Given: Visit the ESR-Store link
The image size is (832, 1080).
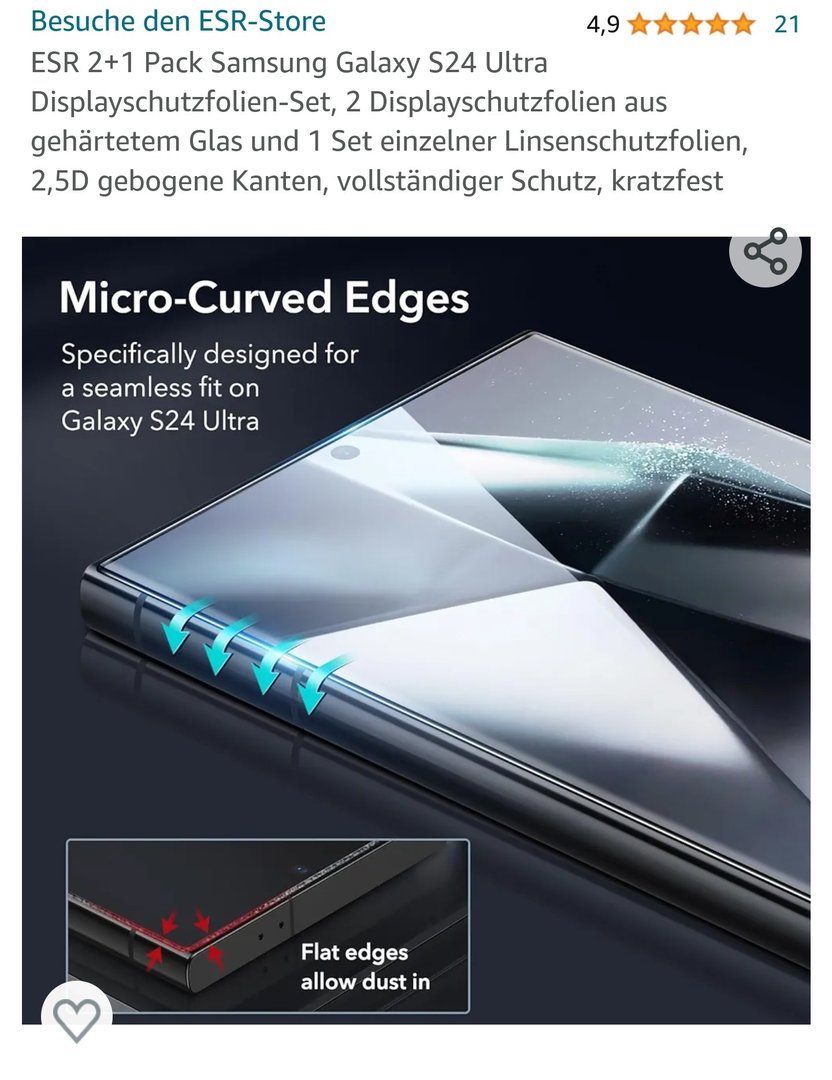Looking at the screenshot, I should click(178, 21).
